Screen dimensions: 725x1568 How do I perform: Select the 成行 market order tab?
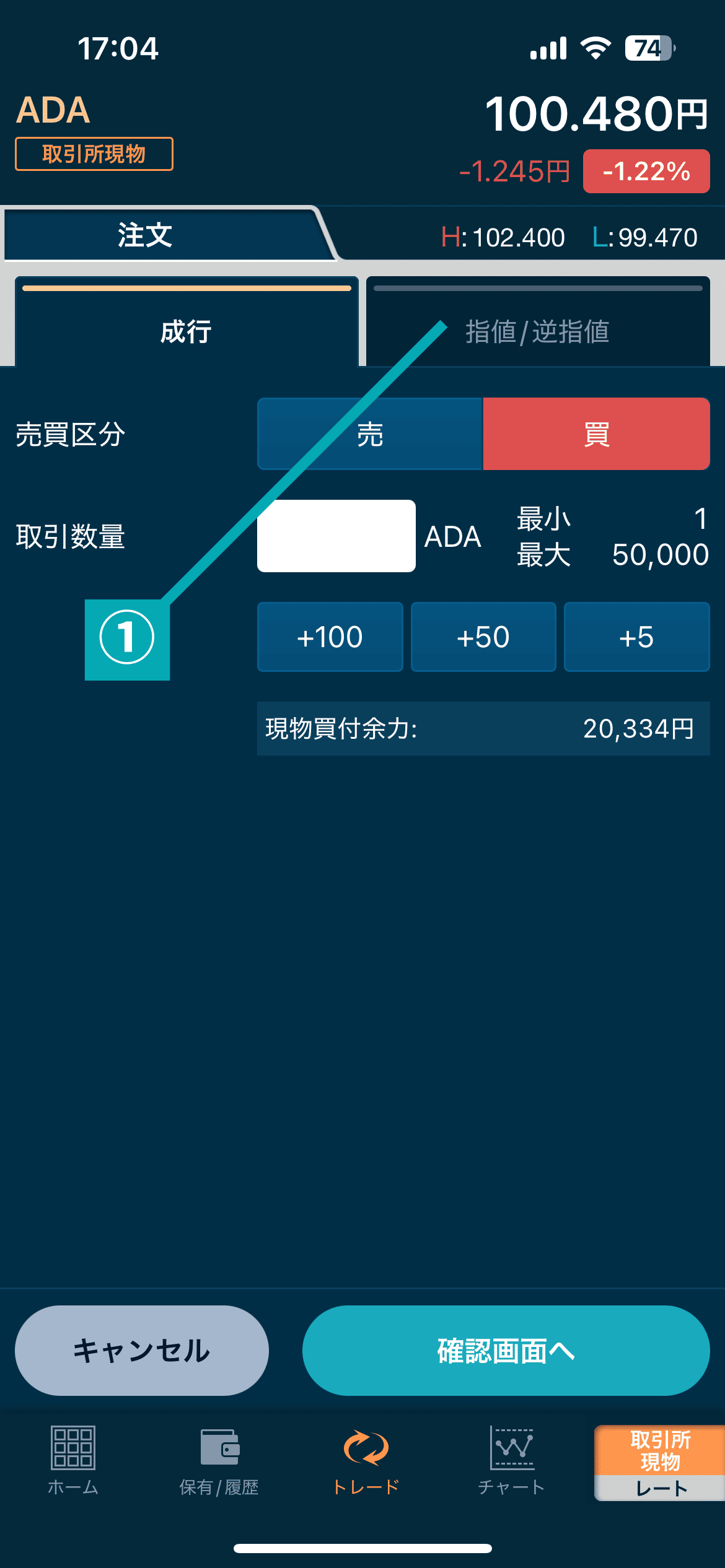(x=187, y=331)
